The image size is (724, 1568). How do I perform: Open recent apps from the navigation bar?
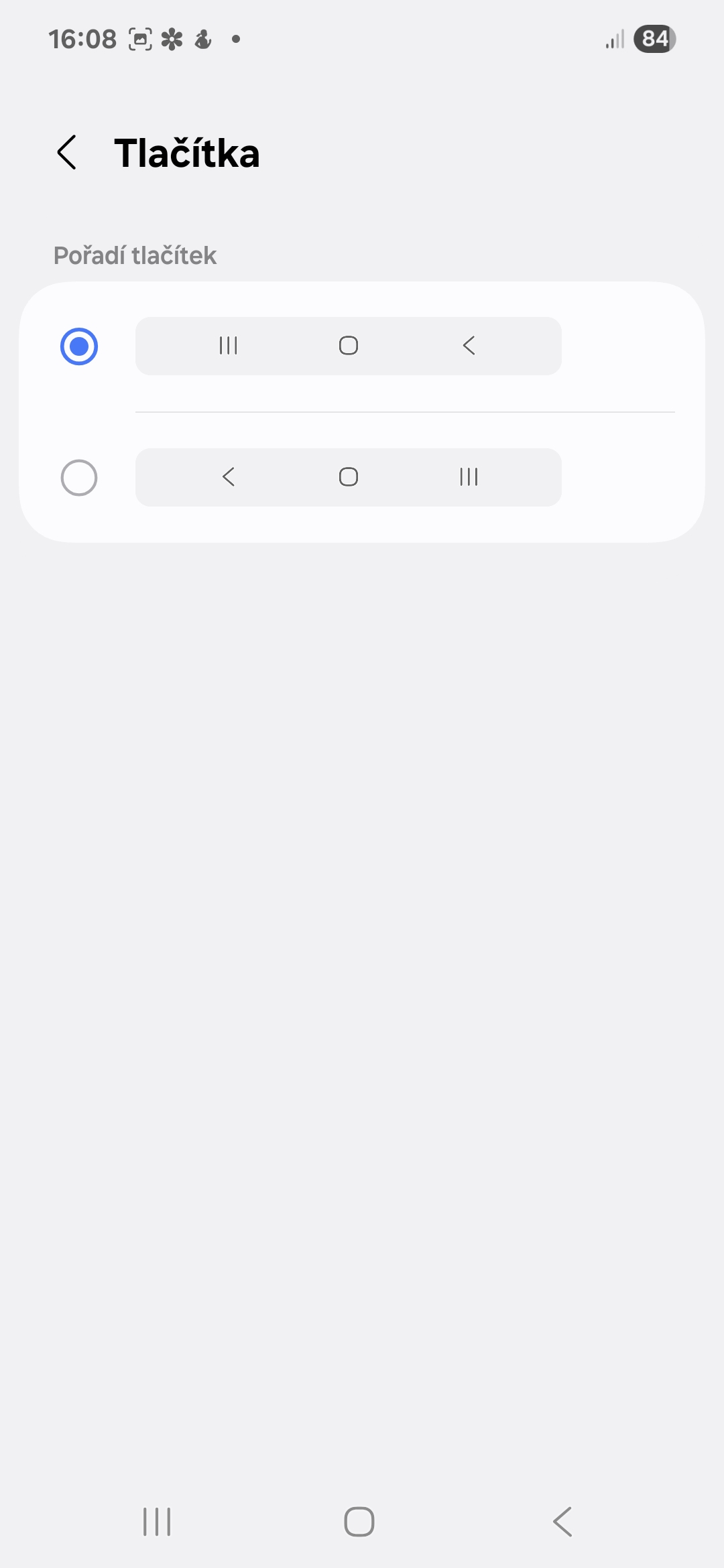pos(157,1521)
